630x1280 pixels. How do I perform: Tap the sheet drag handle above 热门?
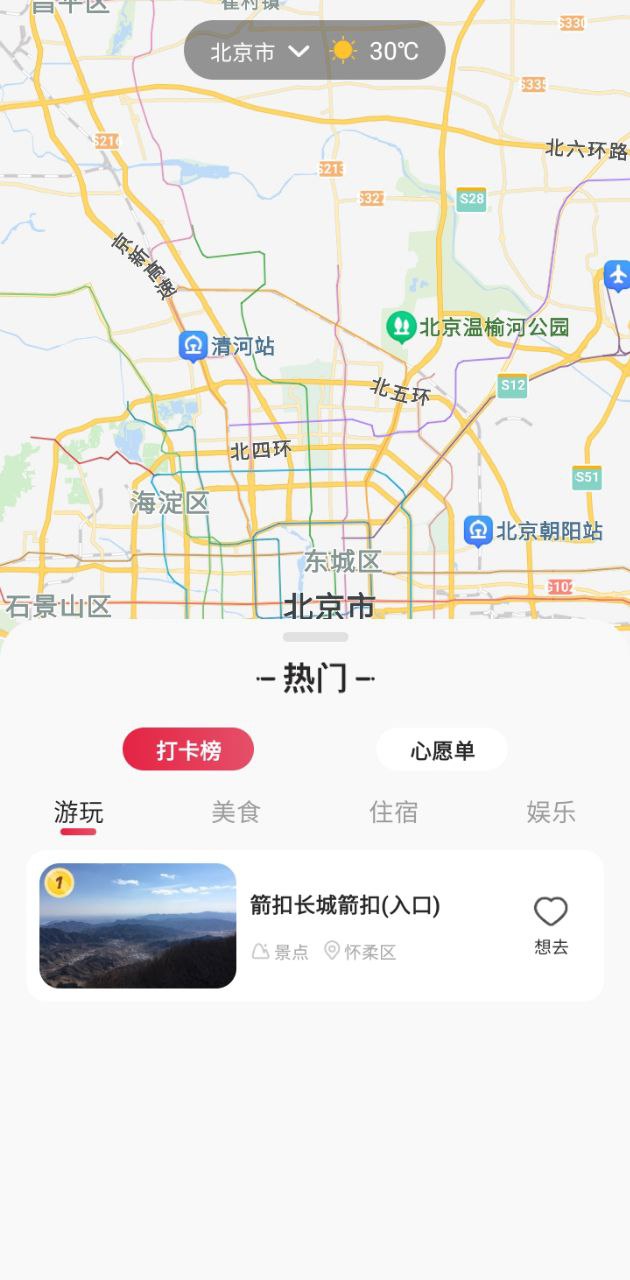pyautogui.click(x=315, y=637)
